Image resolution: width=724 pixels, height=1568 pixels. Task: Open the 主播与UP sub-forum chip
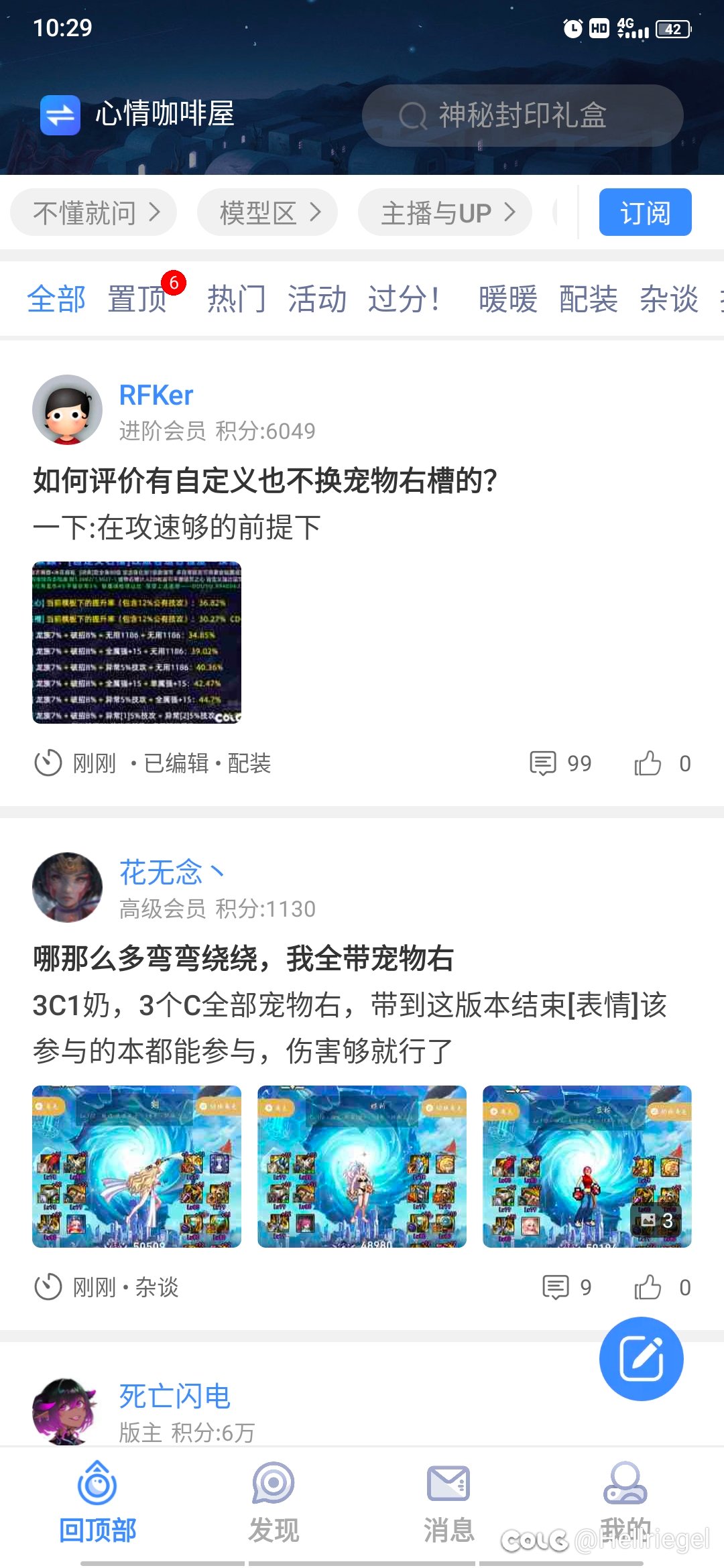pos(445,213)
